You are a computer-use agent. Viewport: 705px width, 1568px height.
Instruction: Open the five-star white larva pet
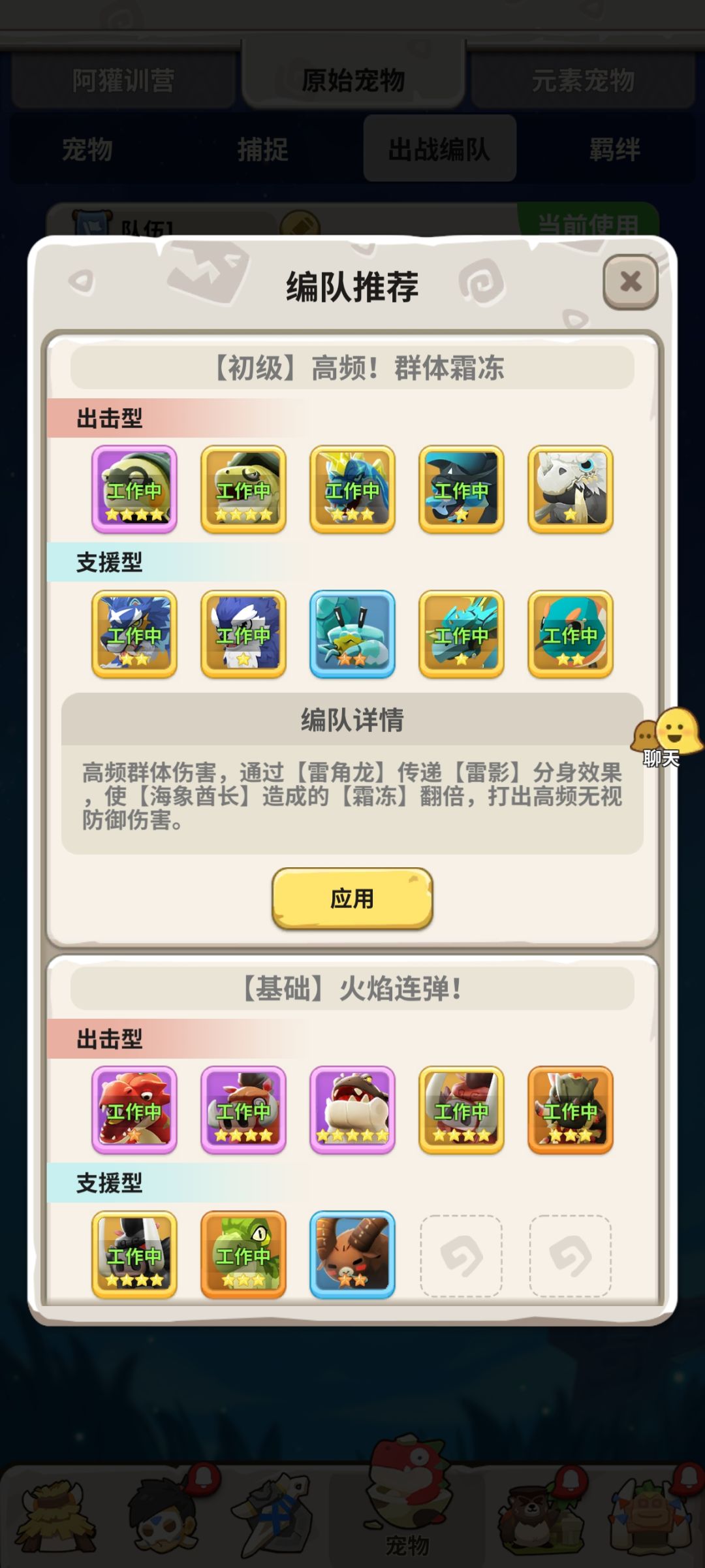tap(352, 1109)
